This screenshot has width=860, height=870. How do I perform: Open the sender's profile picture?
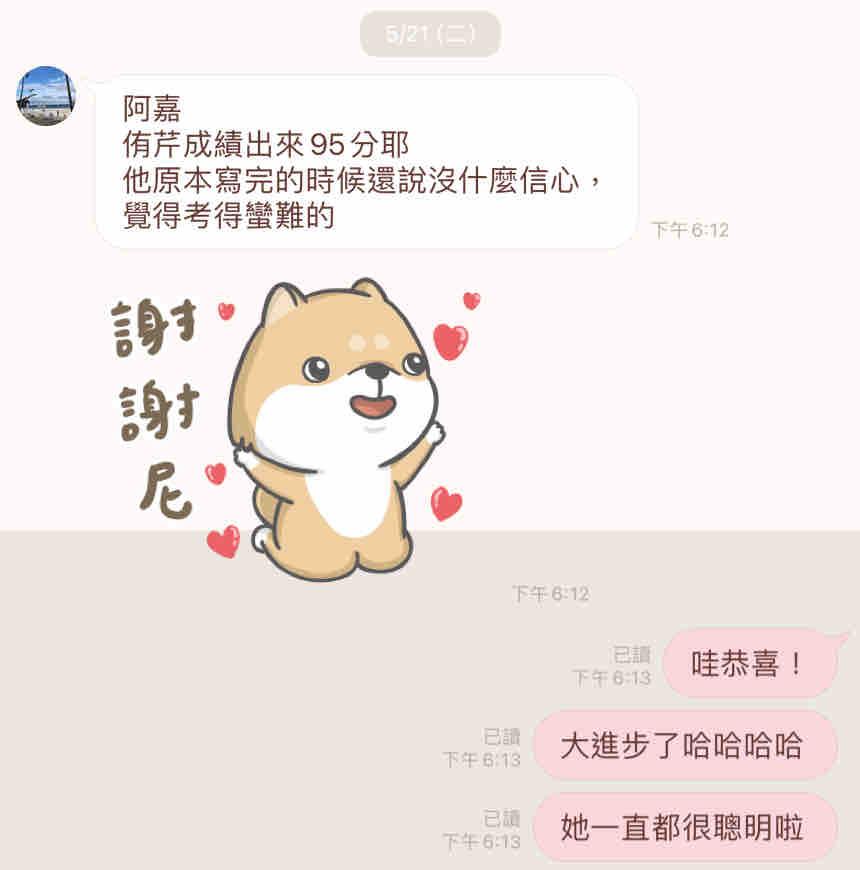click(46, 96)
